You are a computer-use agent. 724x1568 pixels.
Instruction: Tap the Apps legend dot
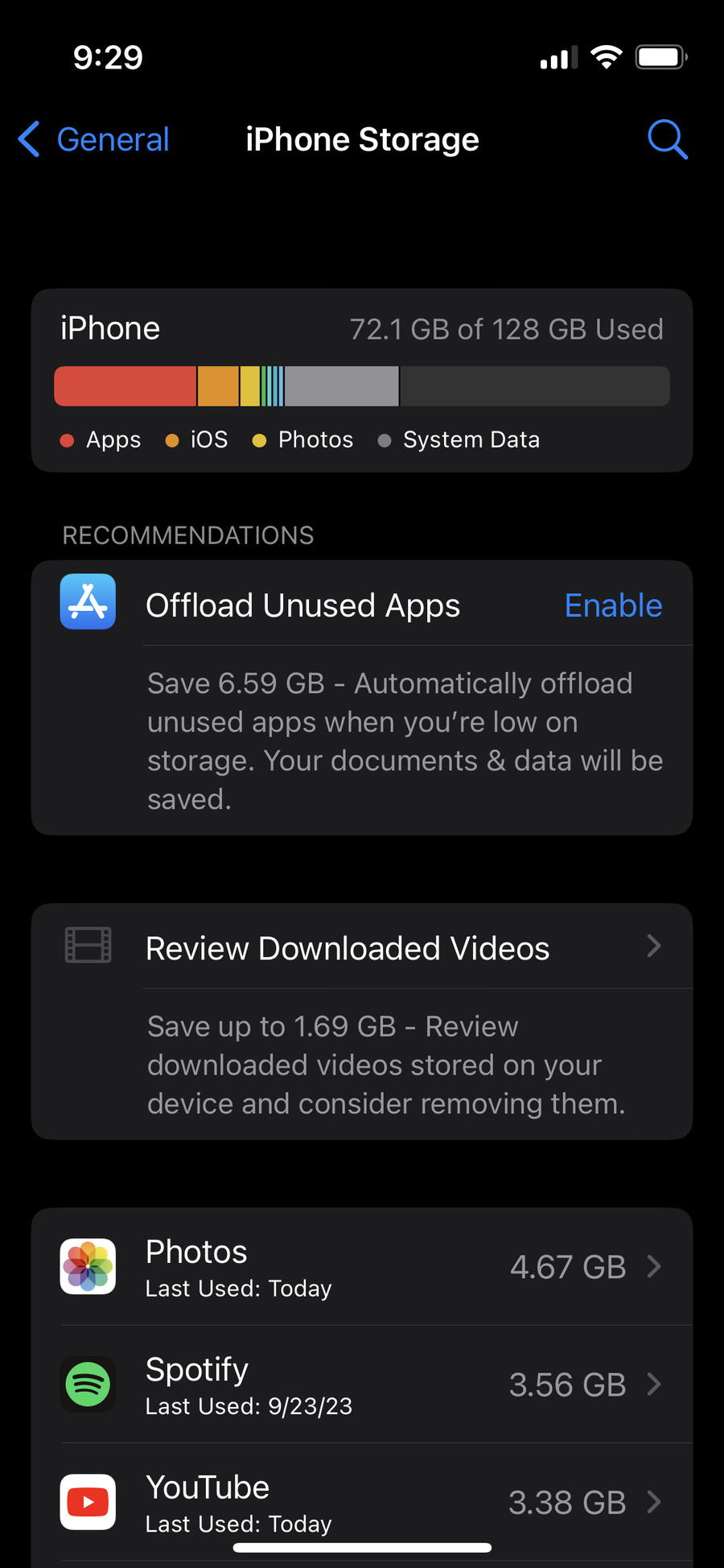[x=67, y=439]
